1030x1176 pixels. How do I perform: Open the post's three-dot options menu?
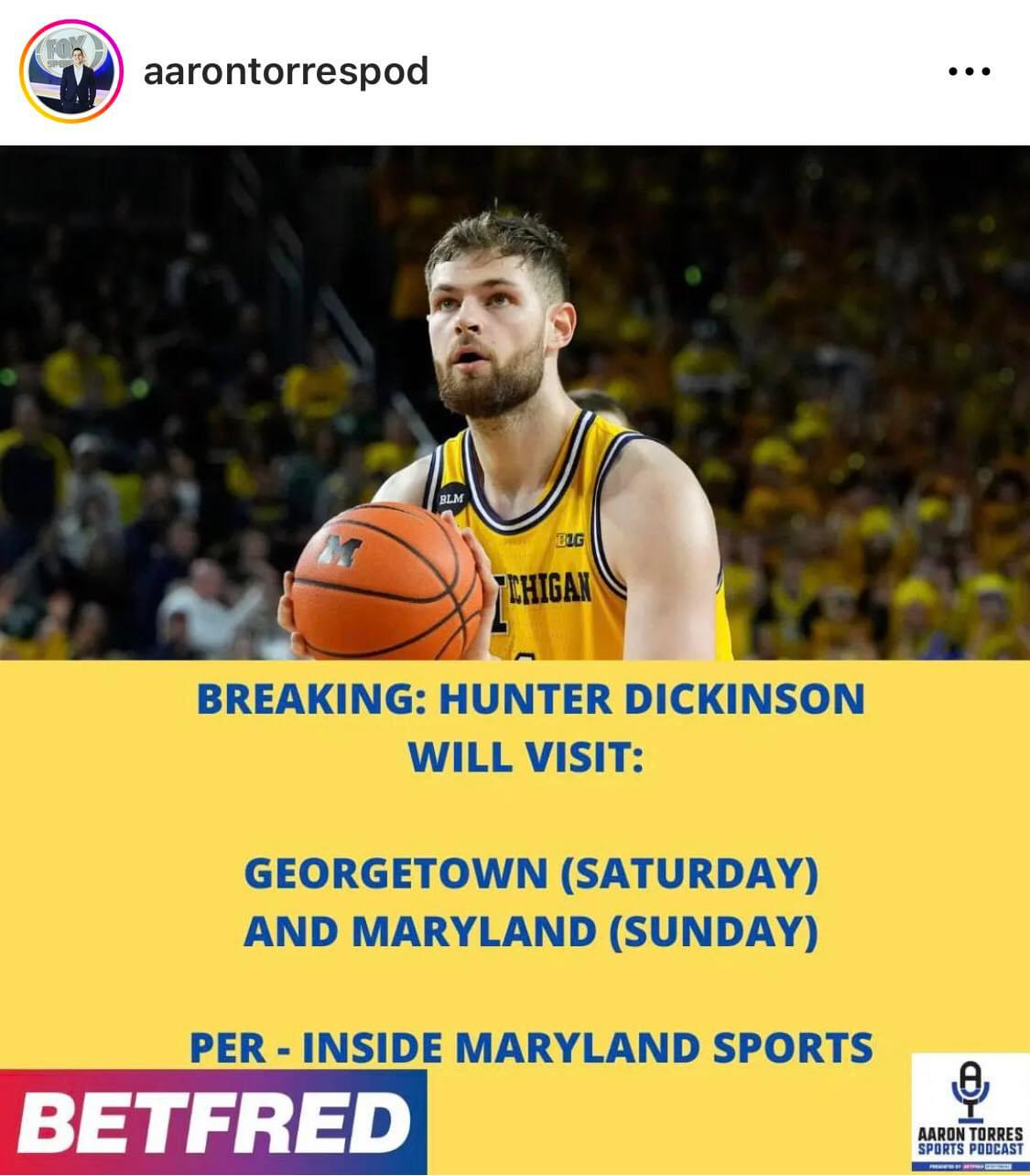pyautogui.click(x=970, y=71)
